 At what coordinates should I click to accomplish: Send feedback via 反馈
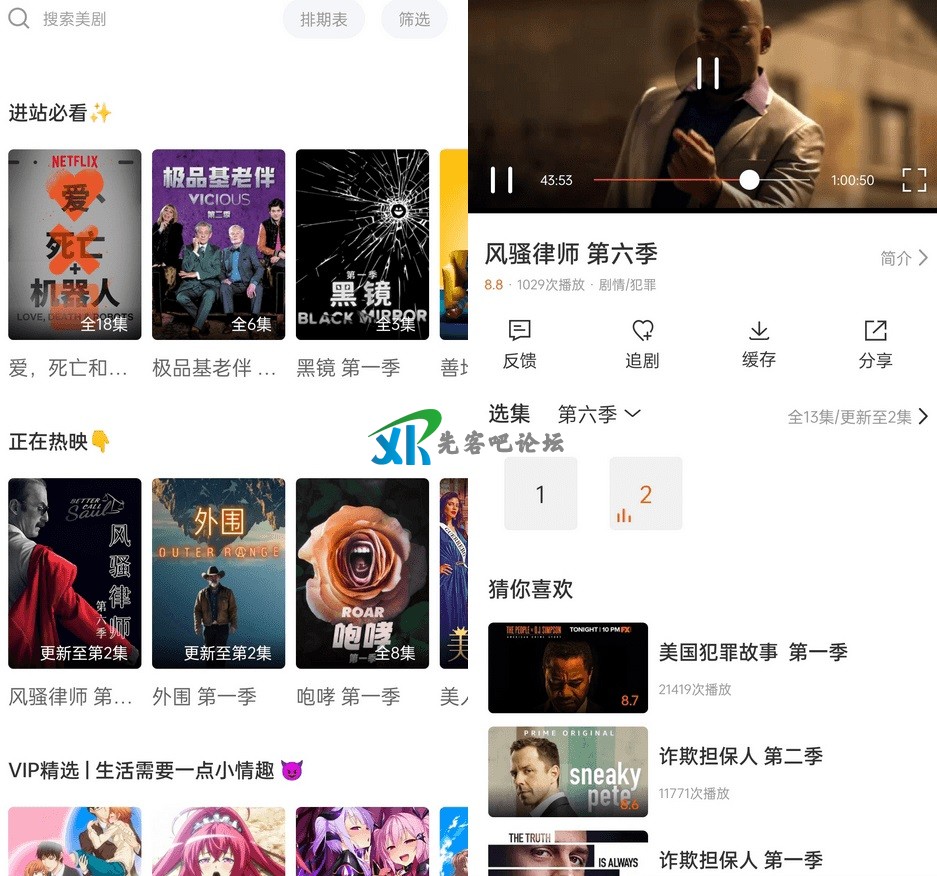tap(519, 343)
